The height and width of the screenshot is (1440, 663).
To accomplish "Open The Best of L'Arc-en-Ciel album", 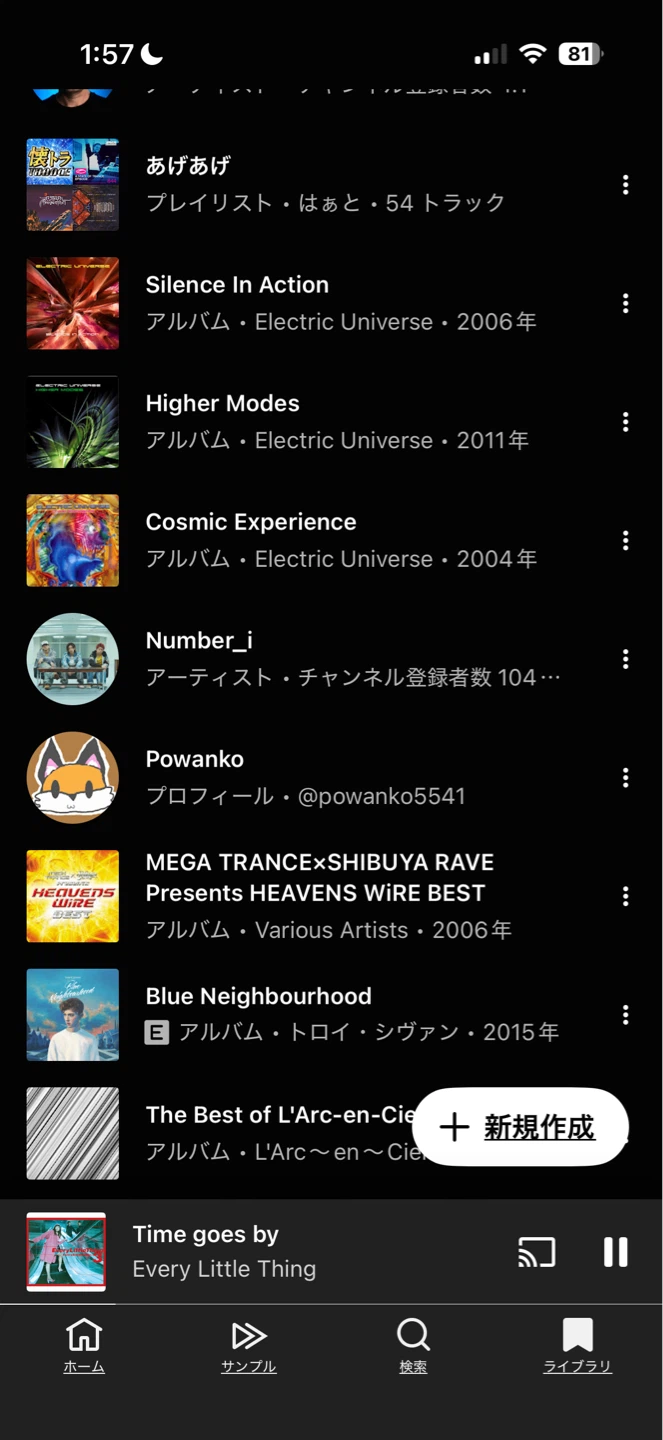I will click(x=220, y=1133).
